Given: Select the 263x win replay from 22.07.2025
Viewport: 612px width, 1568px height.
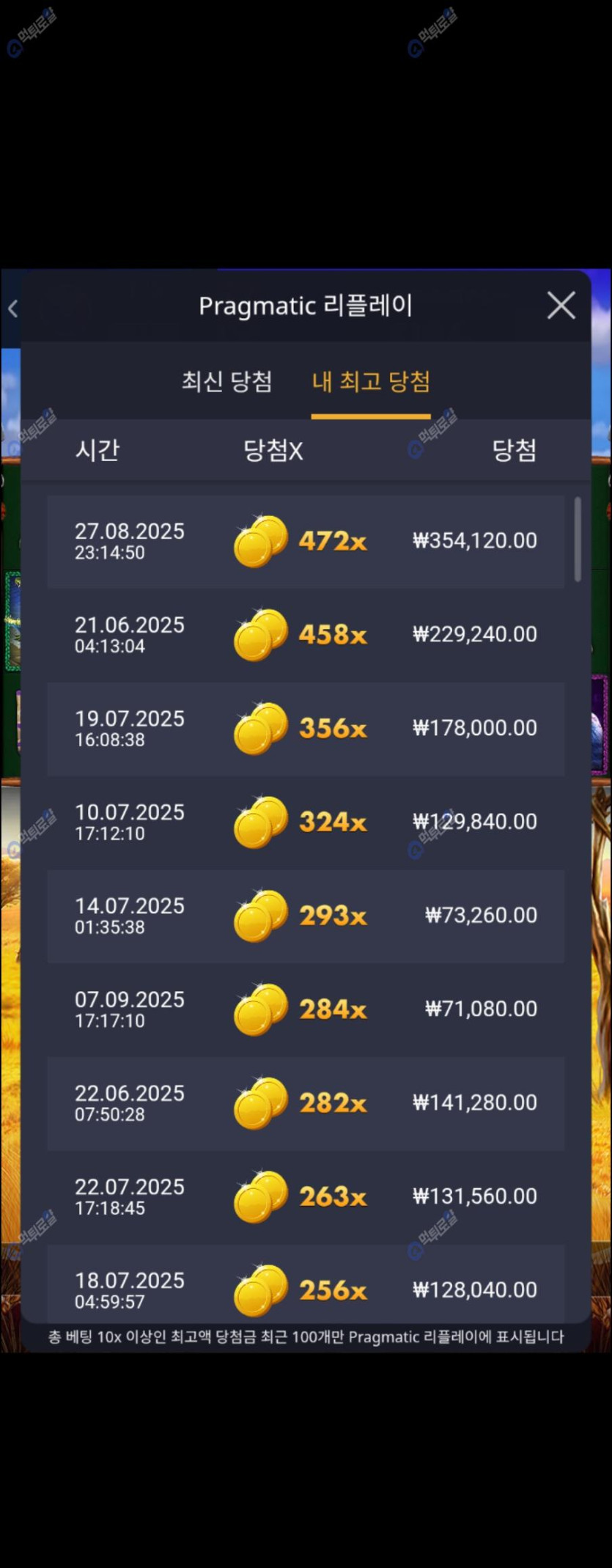Looking at the screenshot, I should click(306, 1197).
